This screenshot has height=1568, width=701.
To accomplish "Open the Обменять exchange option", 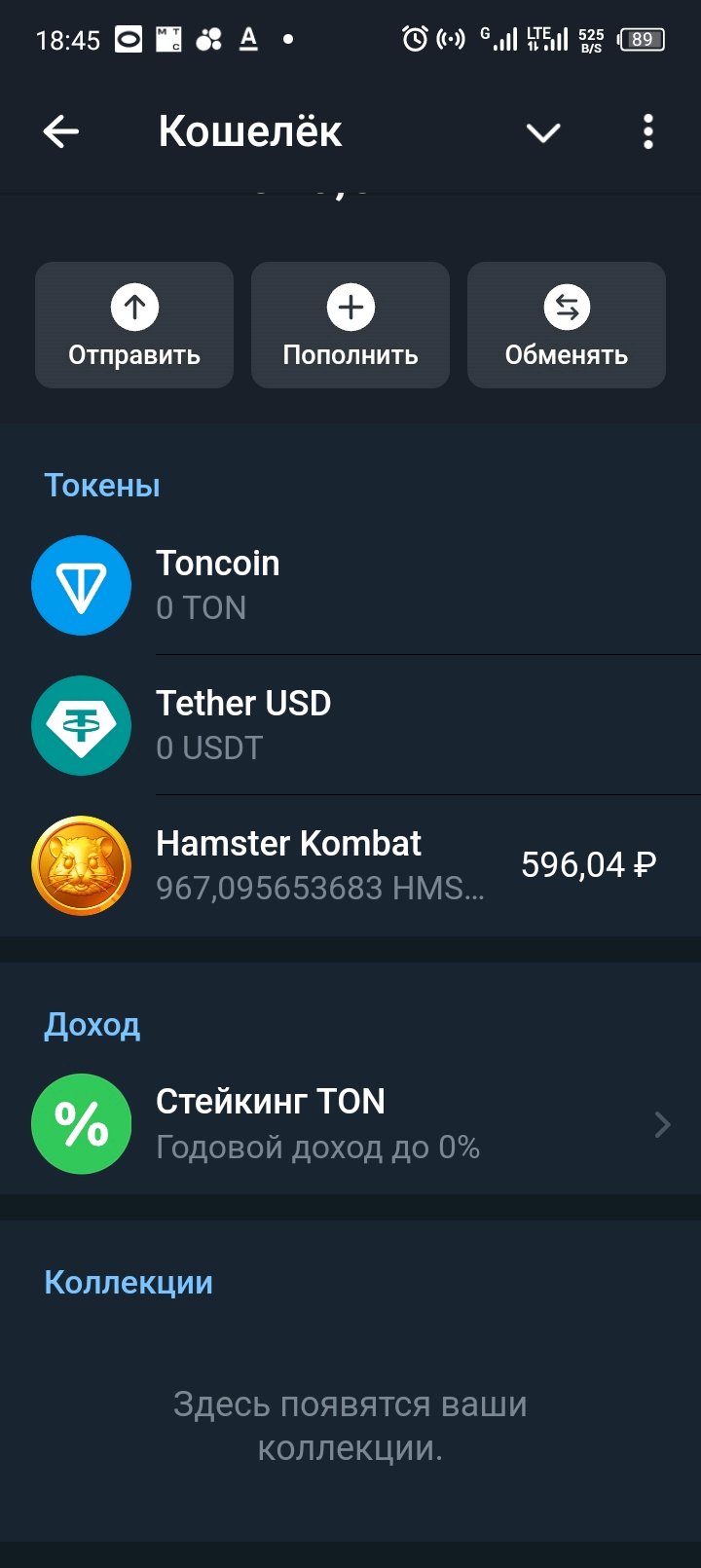I will coord(567,325).
